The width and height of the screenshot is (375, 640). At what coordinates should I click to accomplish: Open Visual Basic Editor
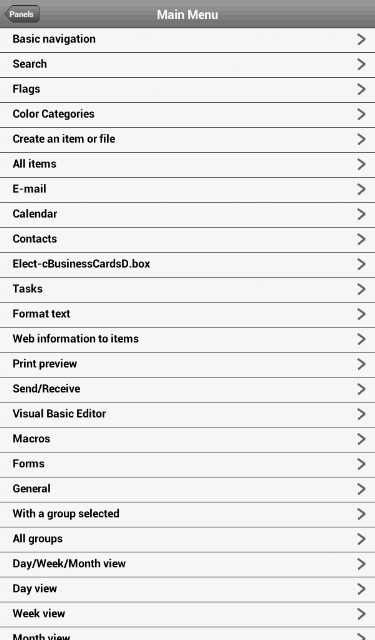pyautogui.click(x=187, y=414)
